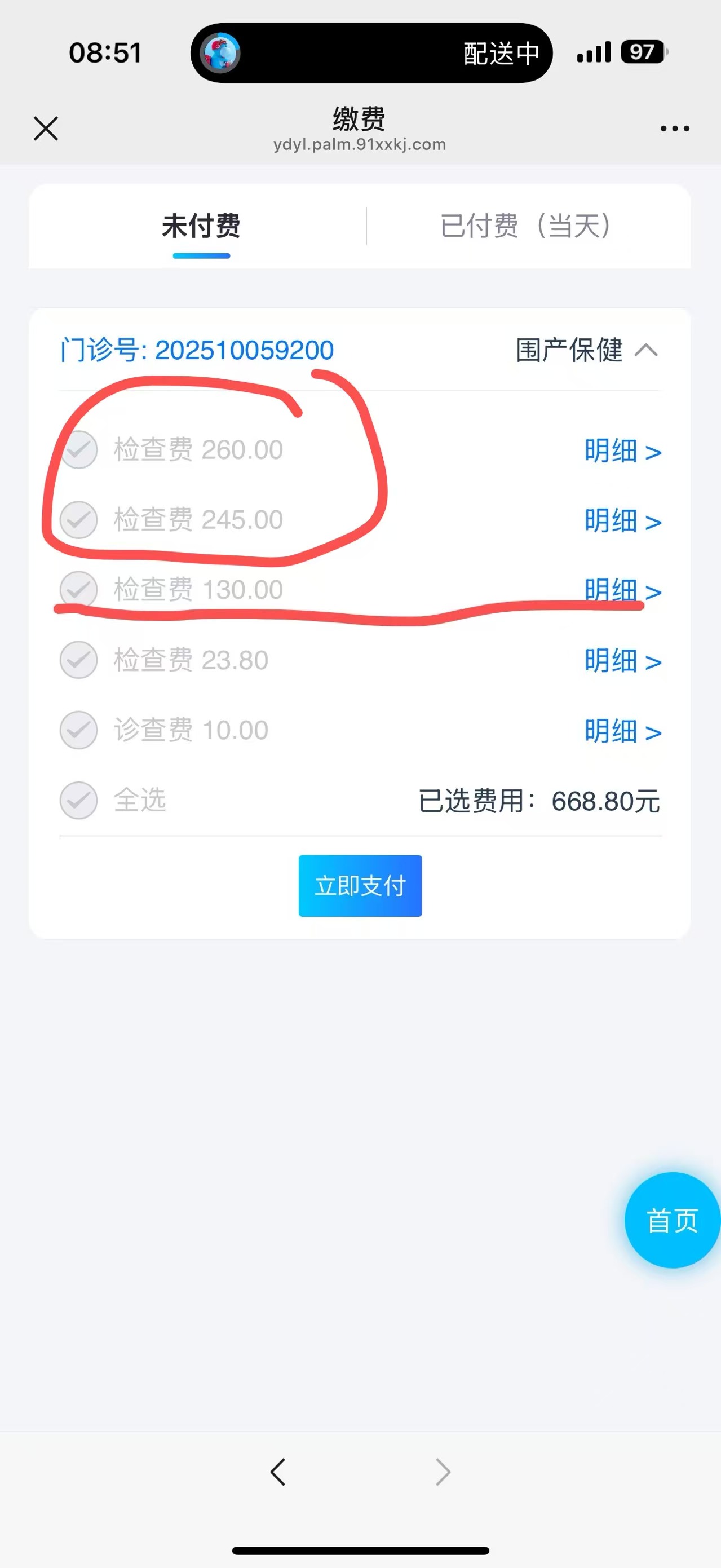Tap the back navigation arrow
This screenshot has height=1568, width=721.
(x=278, y=1473)
